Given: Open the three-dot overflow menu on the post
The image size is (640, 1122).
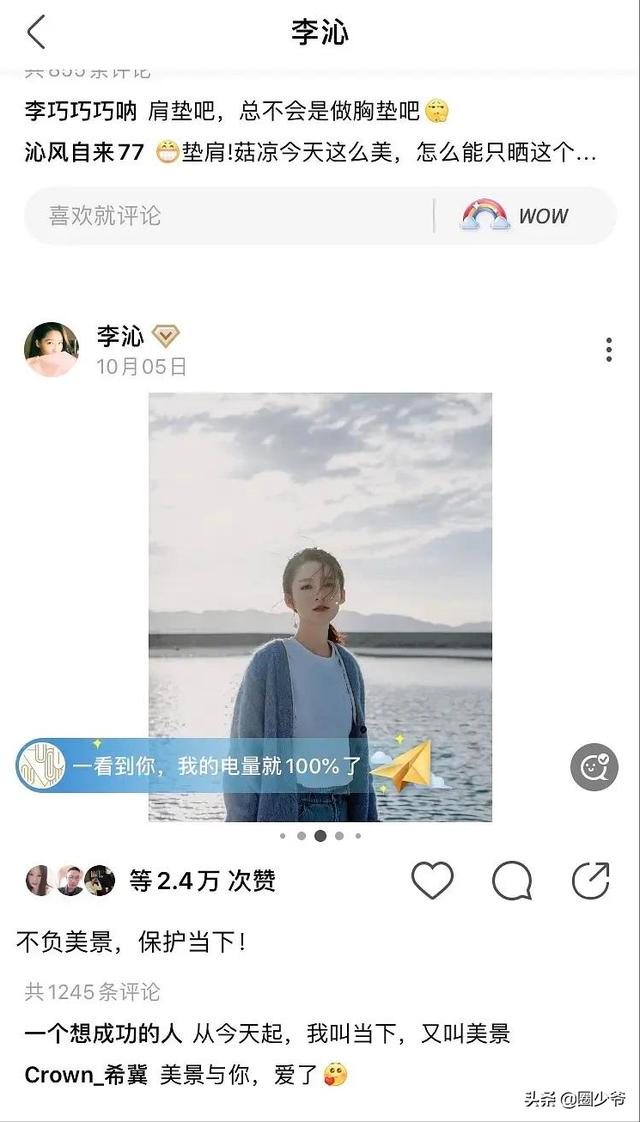Looking at the screenshot, I should click(609, 349).
